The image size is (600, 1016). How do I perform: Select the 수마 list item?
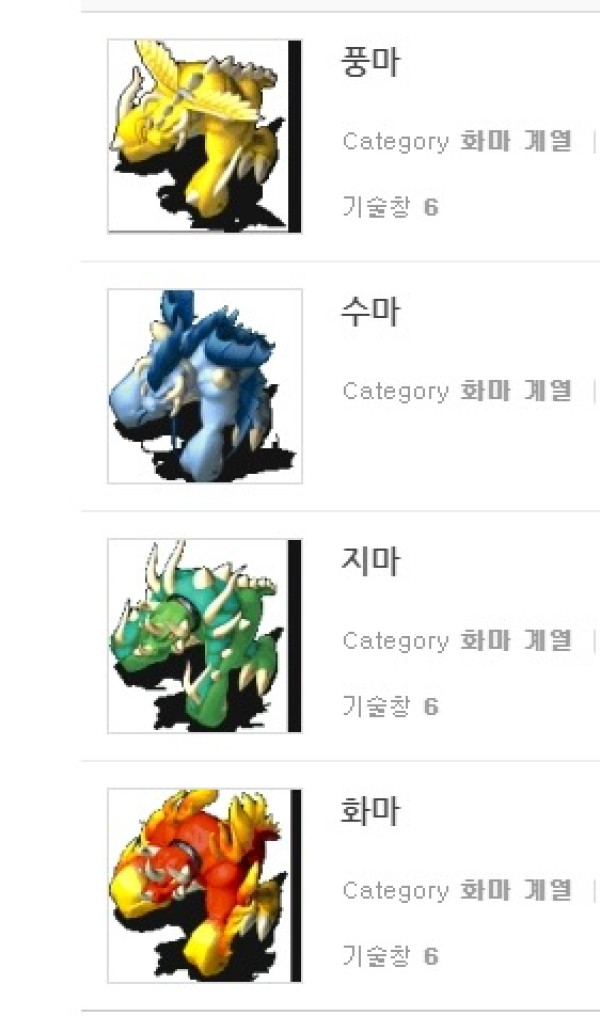tap(370, 313)
